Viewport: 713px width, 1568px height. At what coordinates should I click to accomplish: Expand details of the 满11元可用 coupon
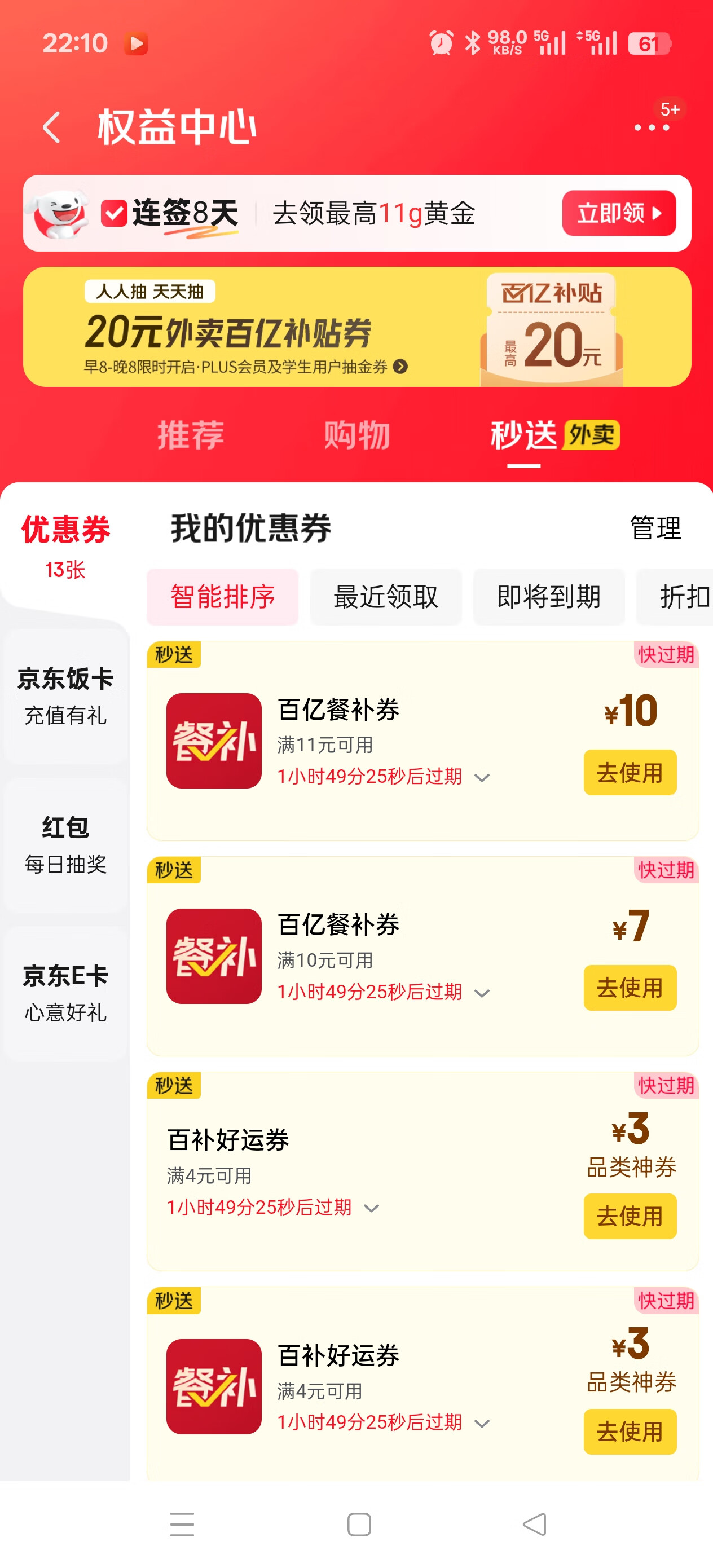pos(482,777)
